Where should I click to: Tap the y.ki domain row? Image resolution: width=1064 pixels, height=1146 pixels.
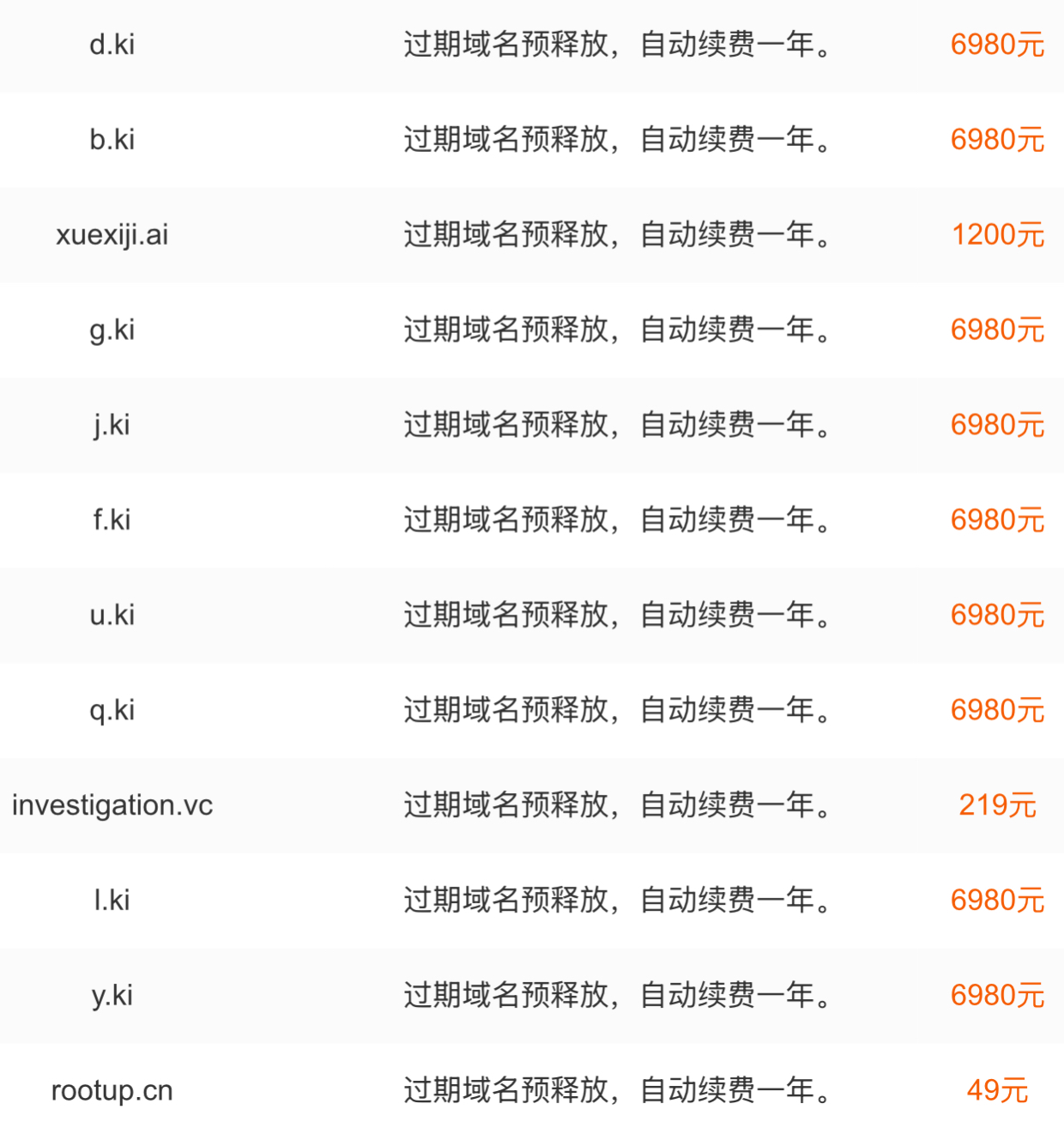(x=112, y=996)
